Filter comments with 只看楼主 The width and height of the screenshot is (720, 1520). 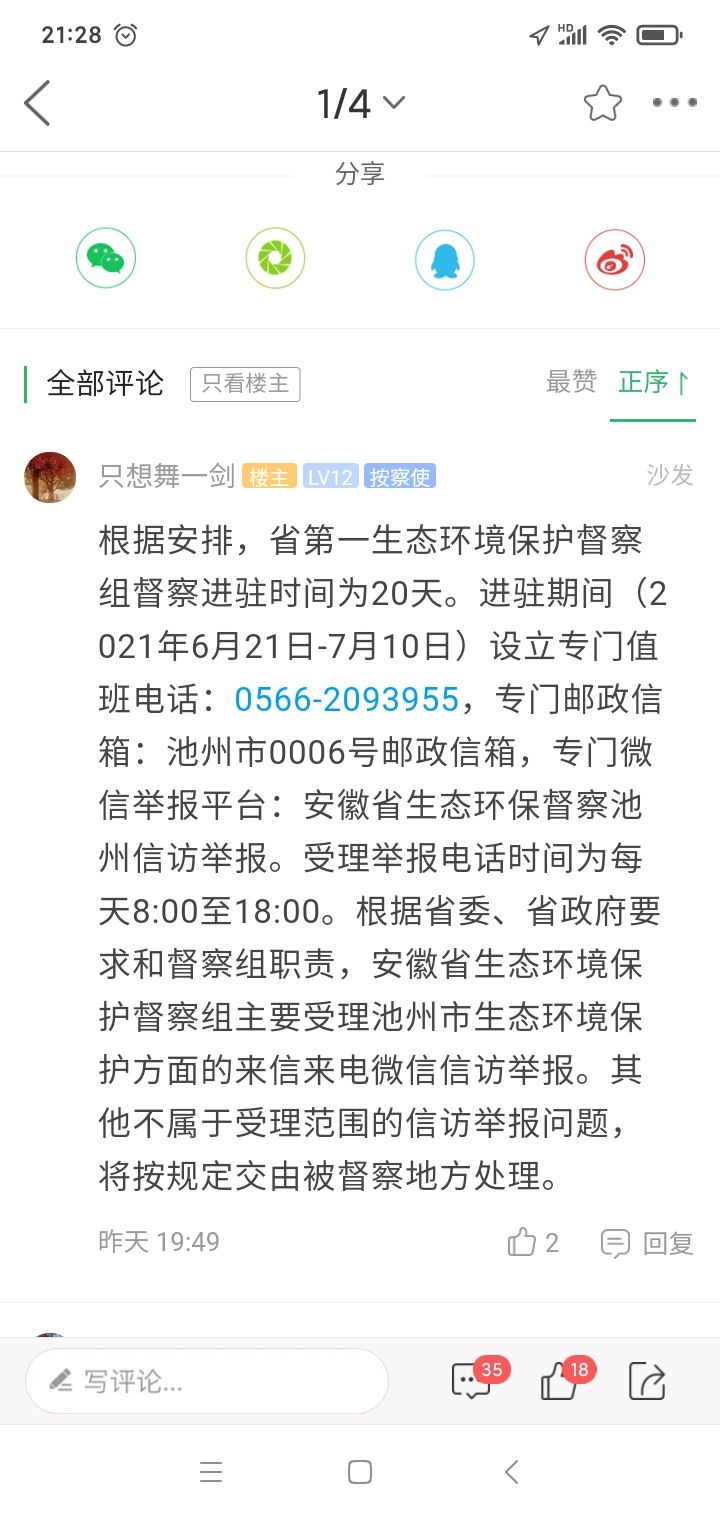click(x=245, y=384)
